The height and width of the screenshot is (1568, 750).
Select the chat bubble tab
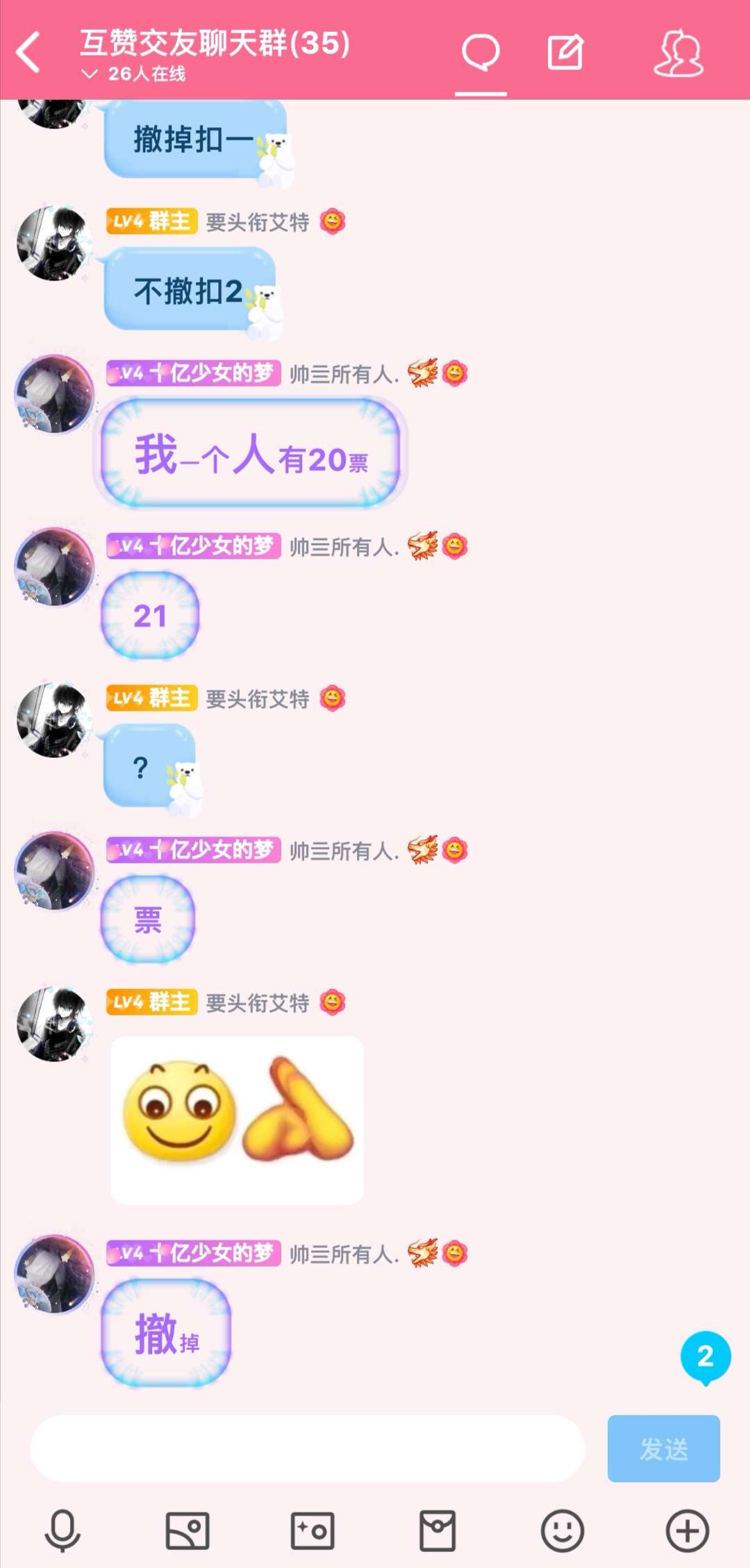coord(481,53)
